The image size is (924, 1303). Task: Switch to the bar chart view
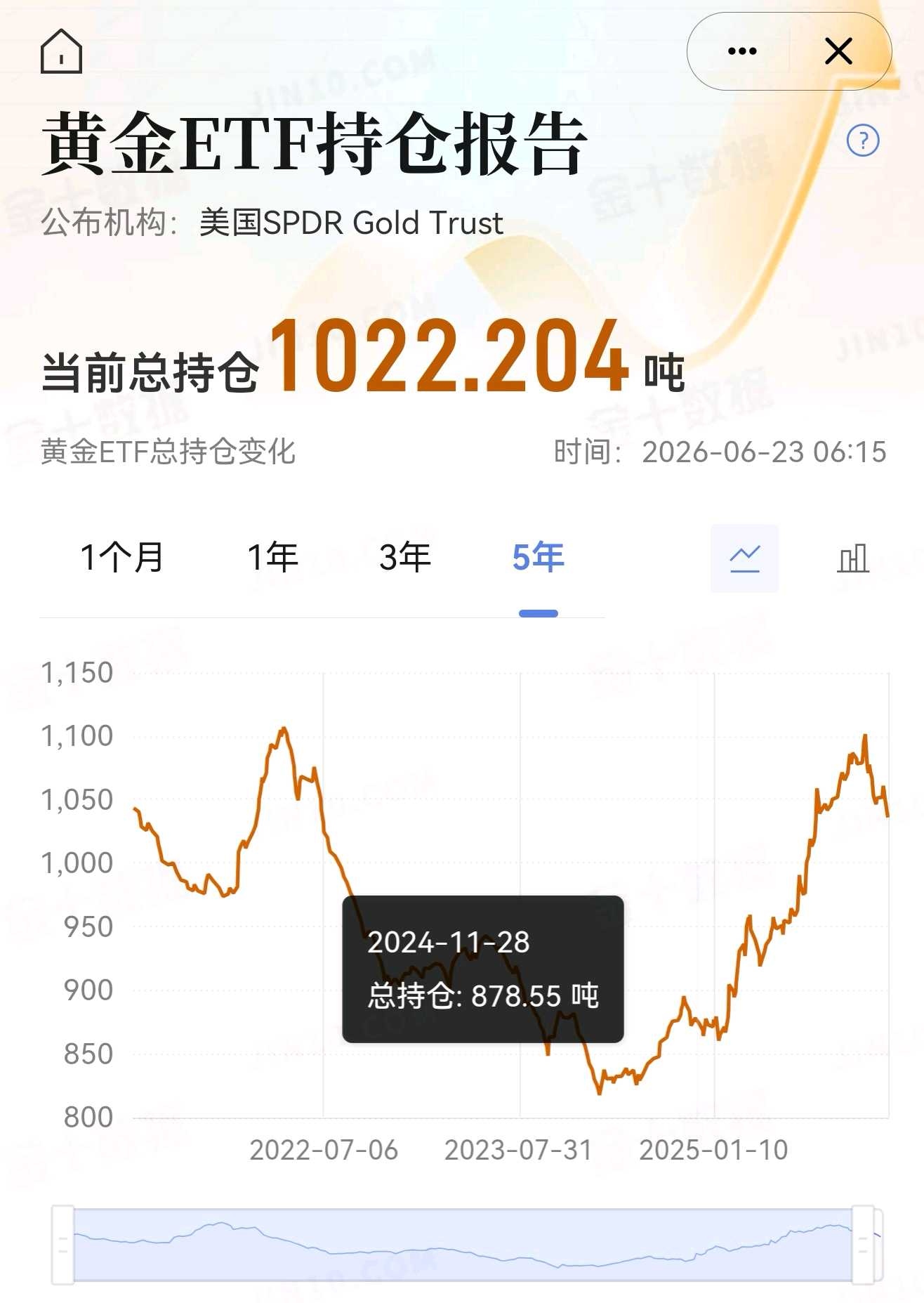coord(853,558)
